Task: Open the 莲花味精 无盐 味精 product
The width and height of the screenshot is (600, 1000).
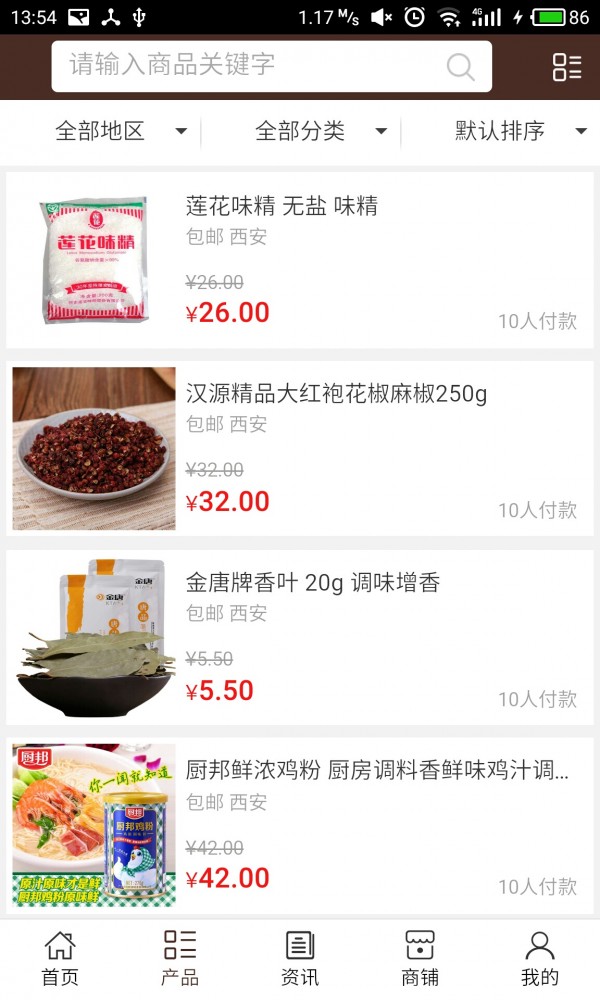Action: coord(300,260)
